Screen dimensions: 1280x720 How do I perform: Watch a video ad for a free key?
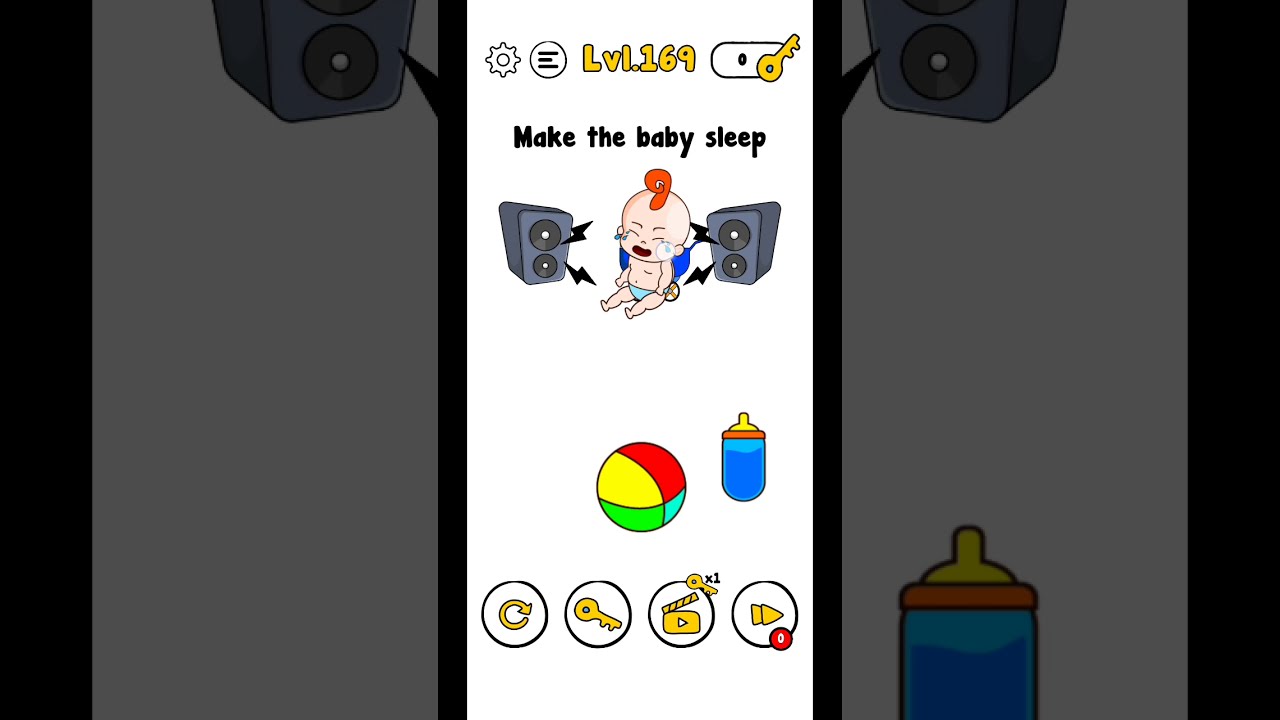[x=681, y=614]
